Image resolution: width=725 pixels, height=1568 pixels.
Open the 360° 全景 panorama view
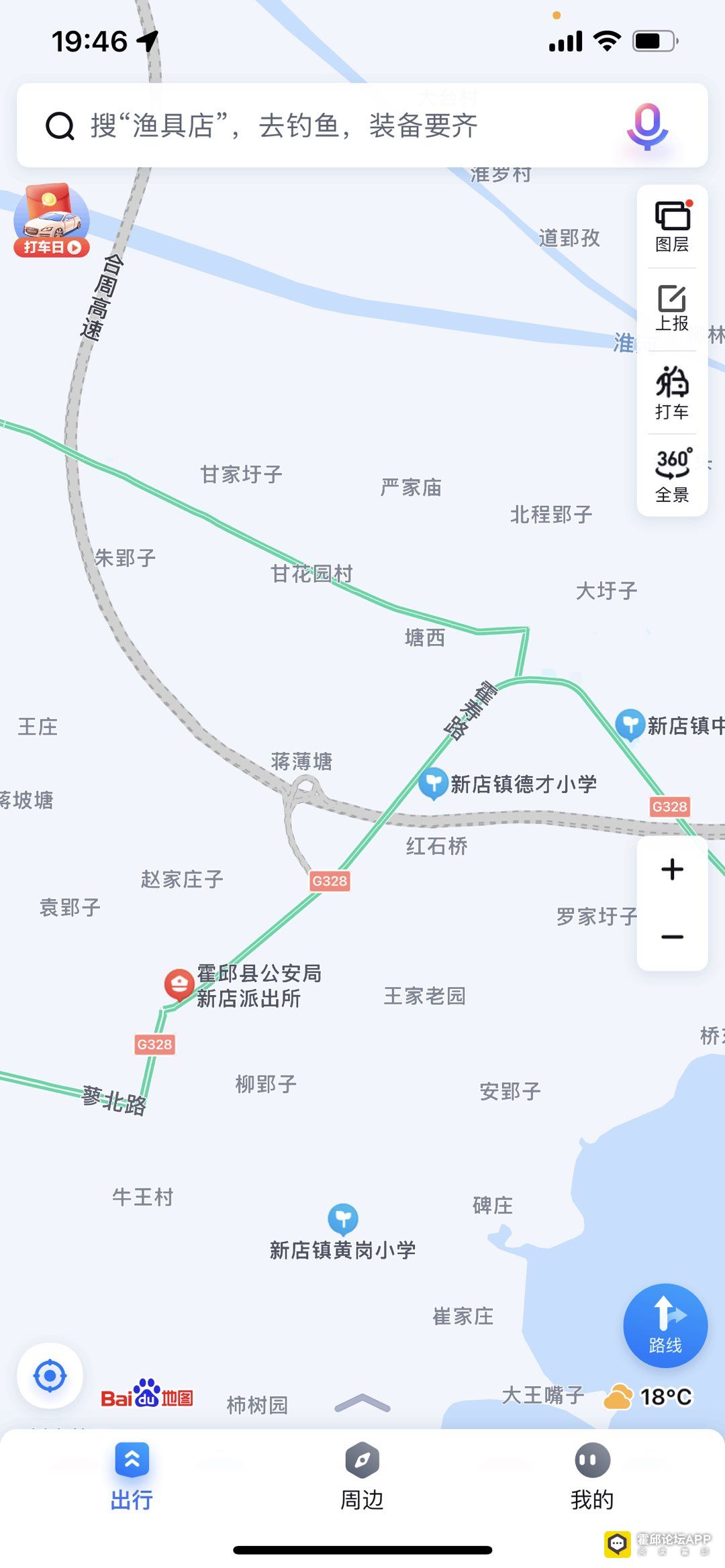click(x=672, y=476)
